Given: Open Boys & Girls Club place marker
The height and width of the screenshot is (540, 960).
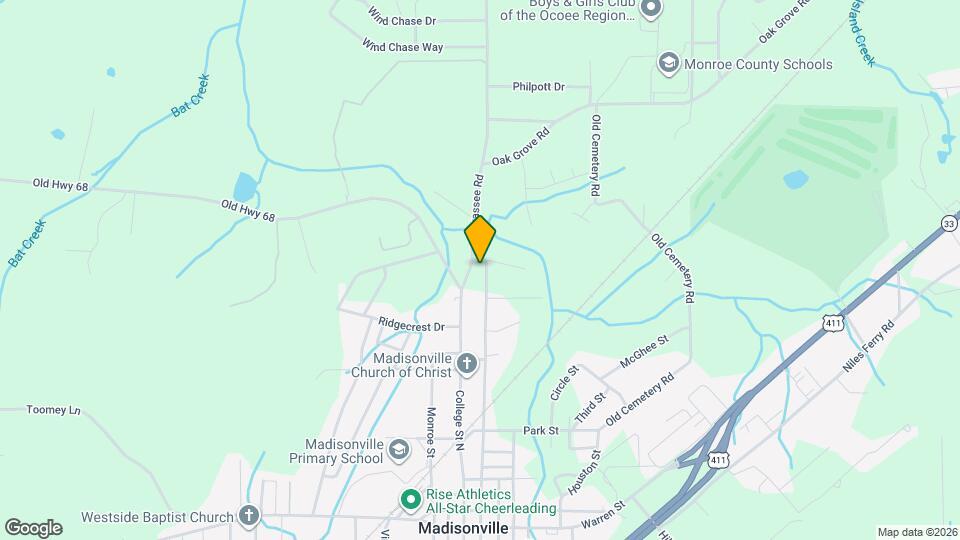Looking at the screenshot, I should (x=651, y=10).
